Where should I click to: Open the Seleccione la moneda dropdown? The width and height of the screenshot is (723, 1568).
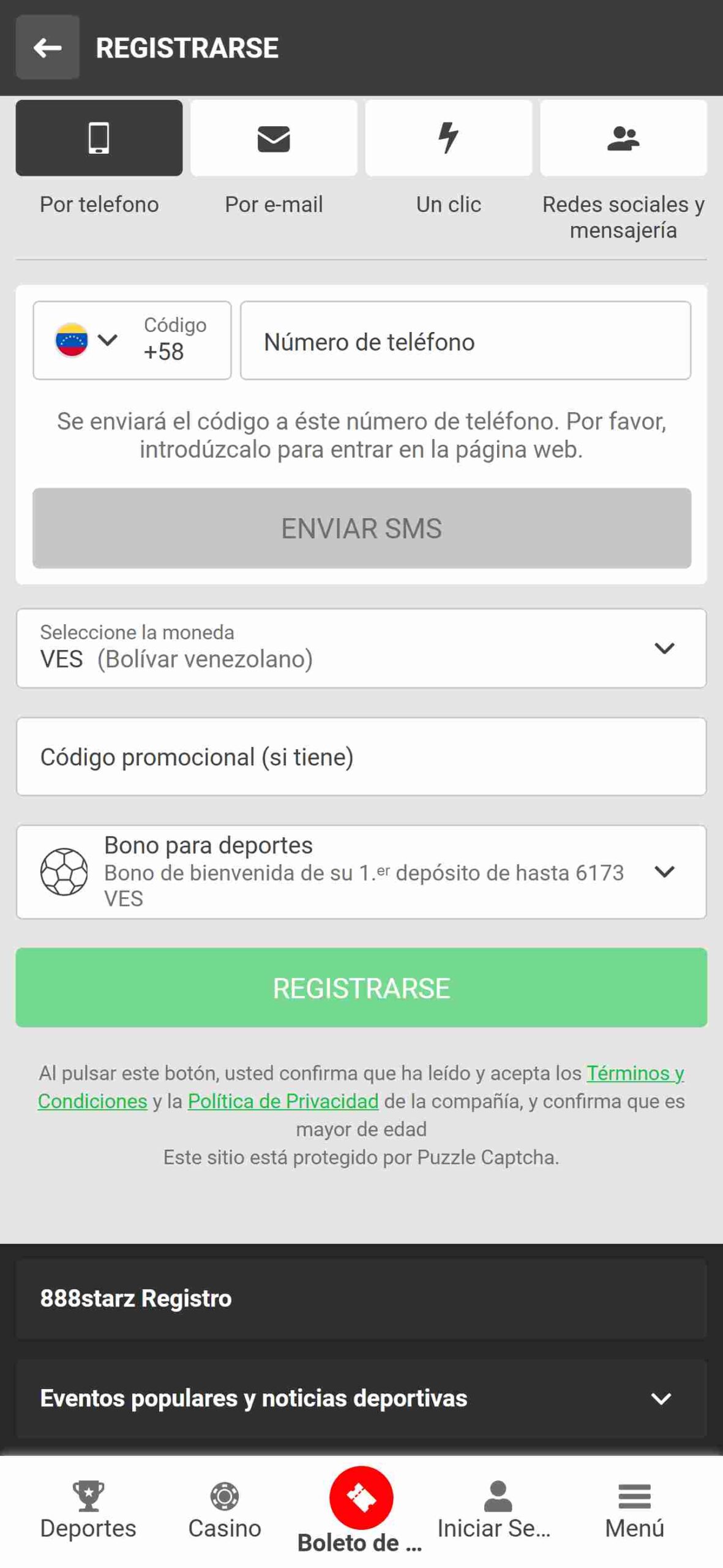361,647
